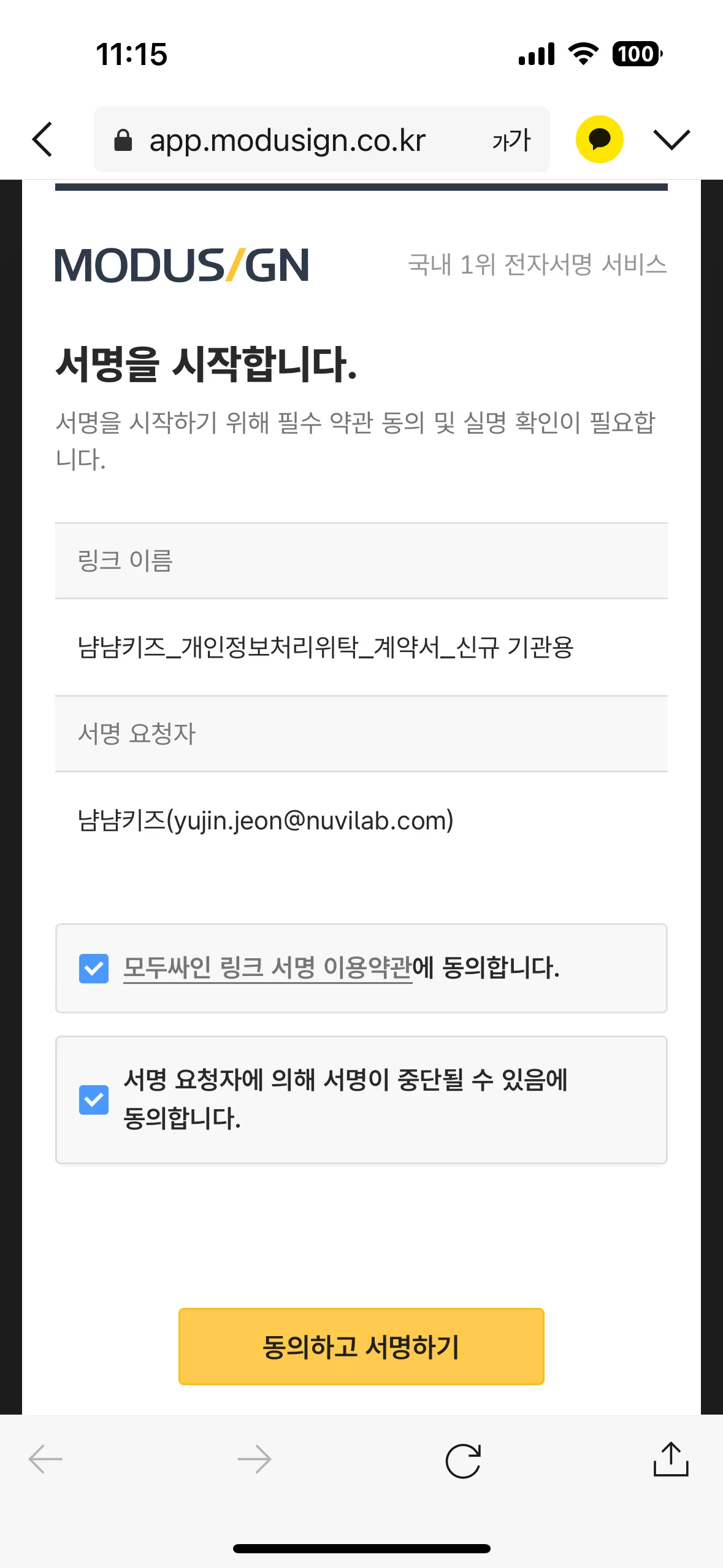Image resolution: width=723 pixels, height=1568 pixels.
Task: Open the 가가 text size option
Action: coord(511,140)
